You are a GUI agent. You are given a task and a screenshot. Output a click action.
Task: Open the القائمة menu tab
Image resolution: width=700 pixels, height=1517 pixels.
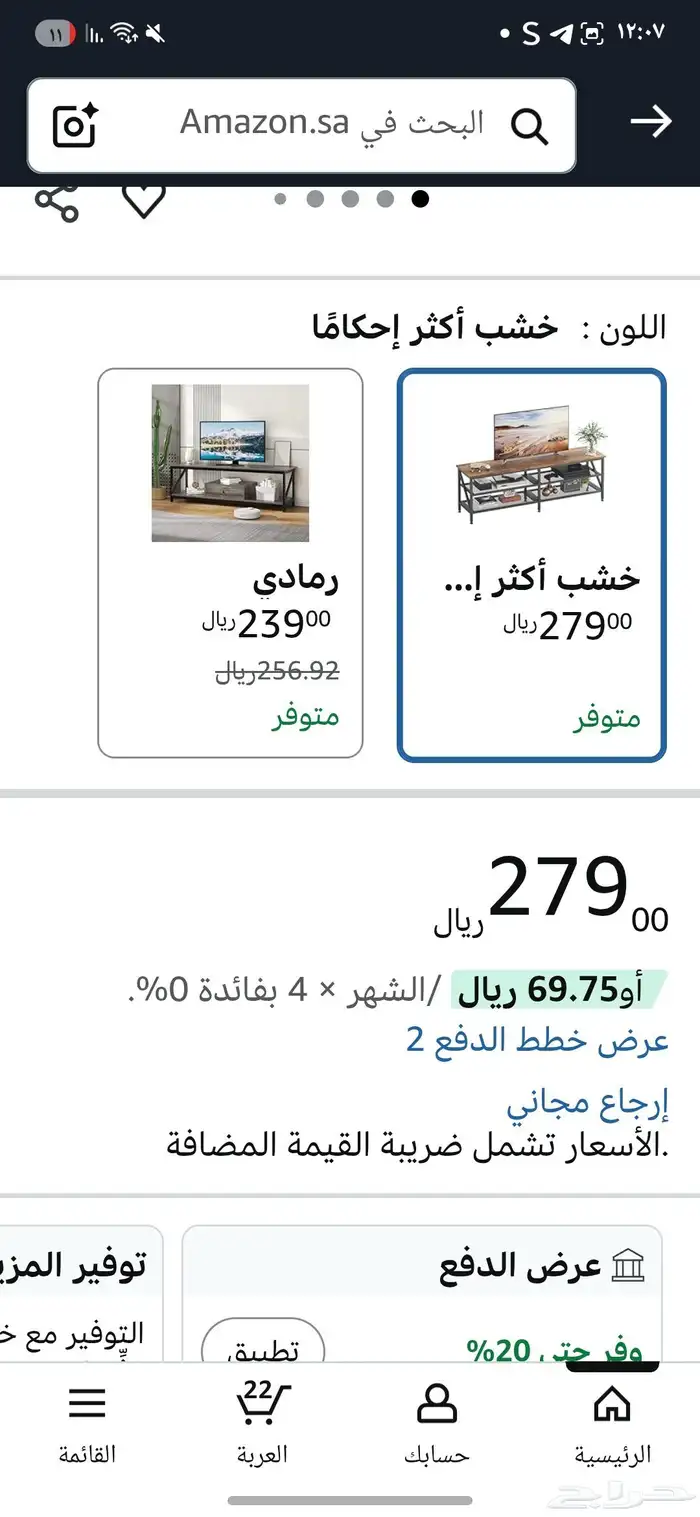pos(87,1425)
